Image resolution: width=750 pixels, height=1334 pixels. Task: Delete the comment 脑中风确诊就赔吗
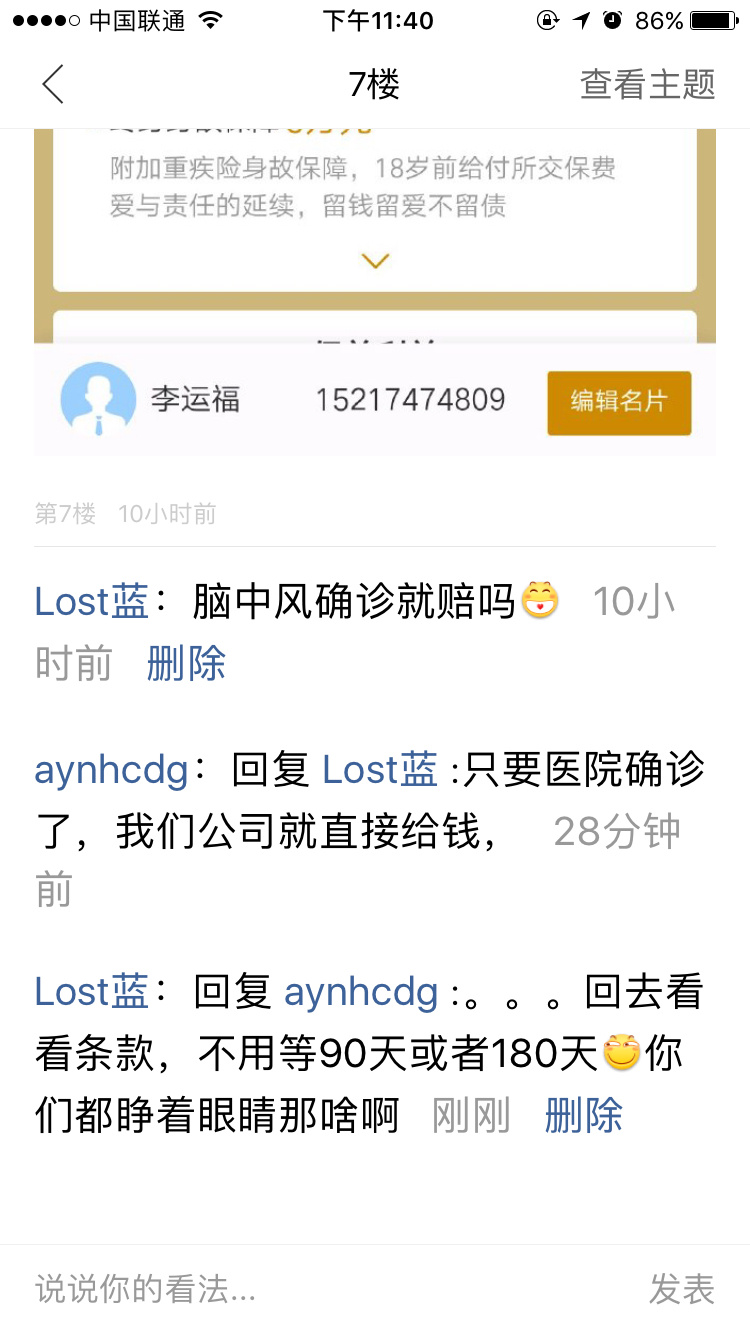point(186,664)
